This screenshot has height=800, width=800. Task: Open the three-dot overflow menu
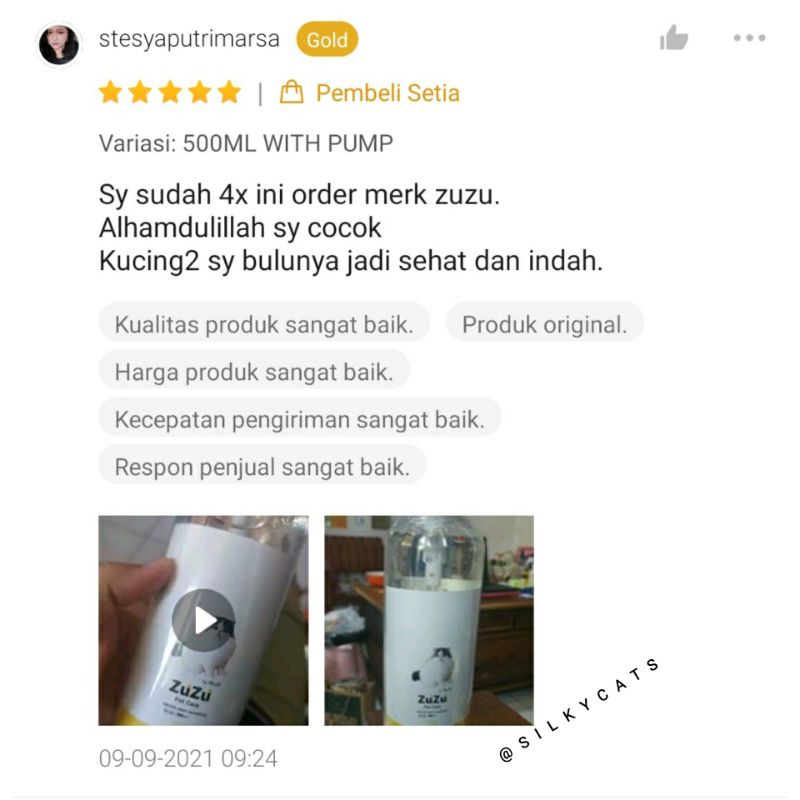tap(749, 38)
